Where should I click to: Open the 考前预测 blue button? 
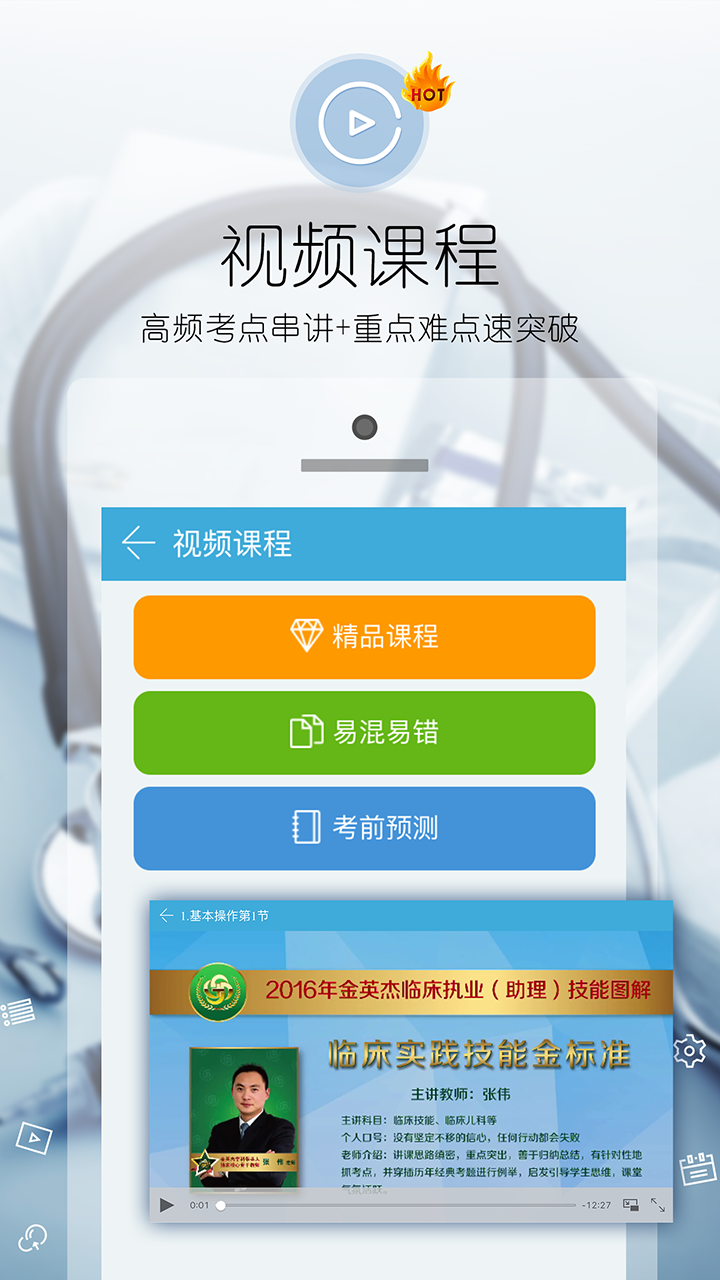point(363,827)
